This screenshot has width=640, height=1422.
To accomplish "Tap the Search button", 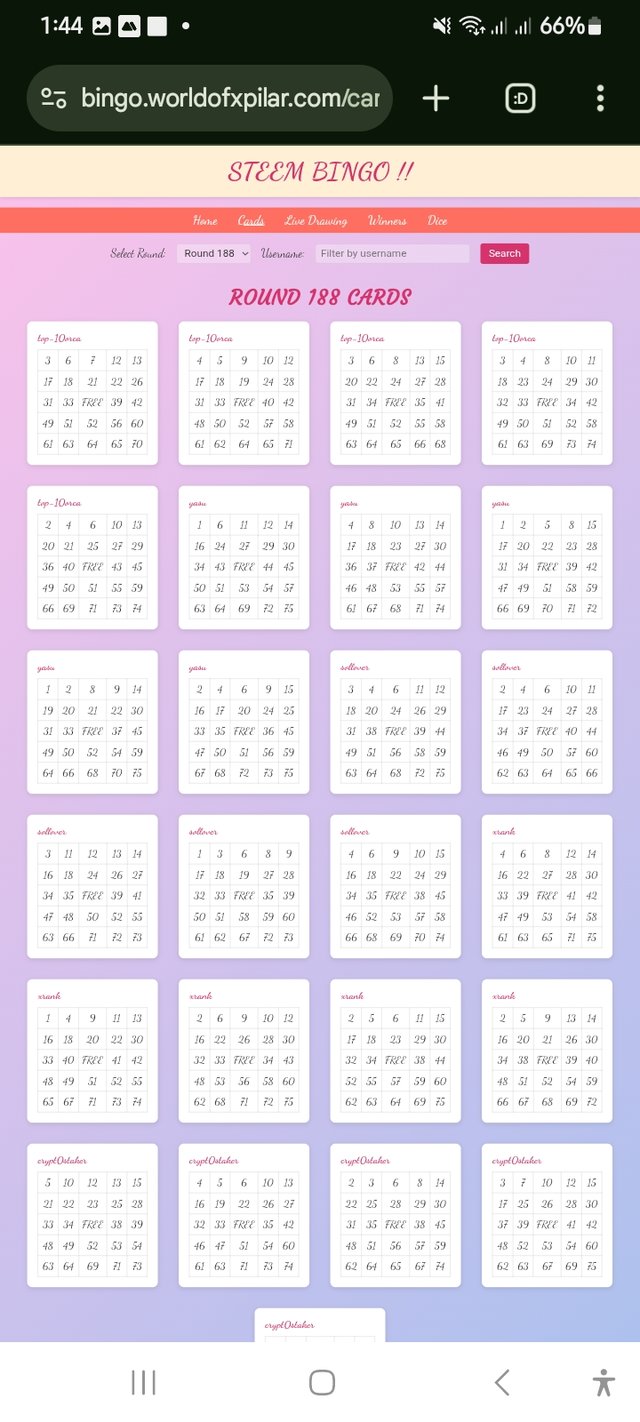I will (x=504, y=254).
